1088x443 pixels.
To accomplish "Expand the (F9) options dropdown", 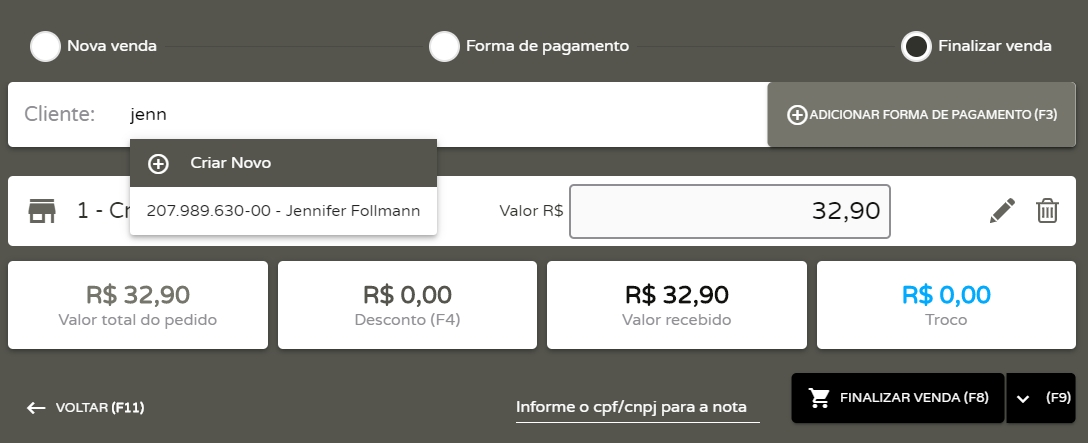I will 1041,398.
